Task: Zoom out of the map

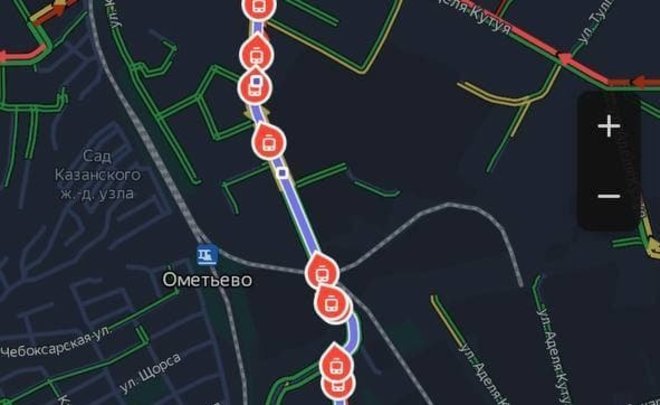Action: point(609,196)
